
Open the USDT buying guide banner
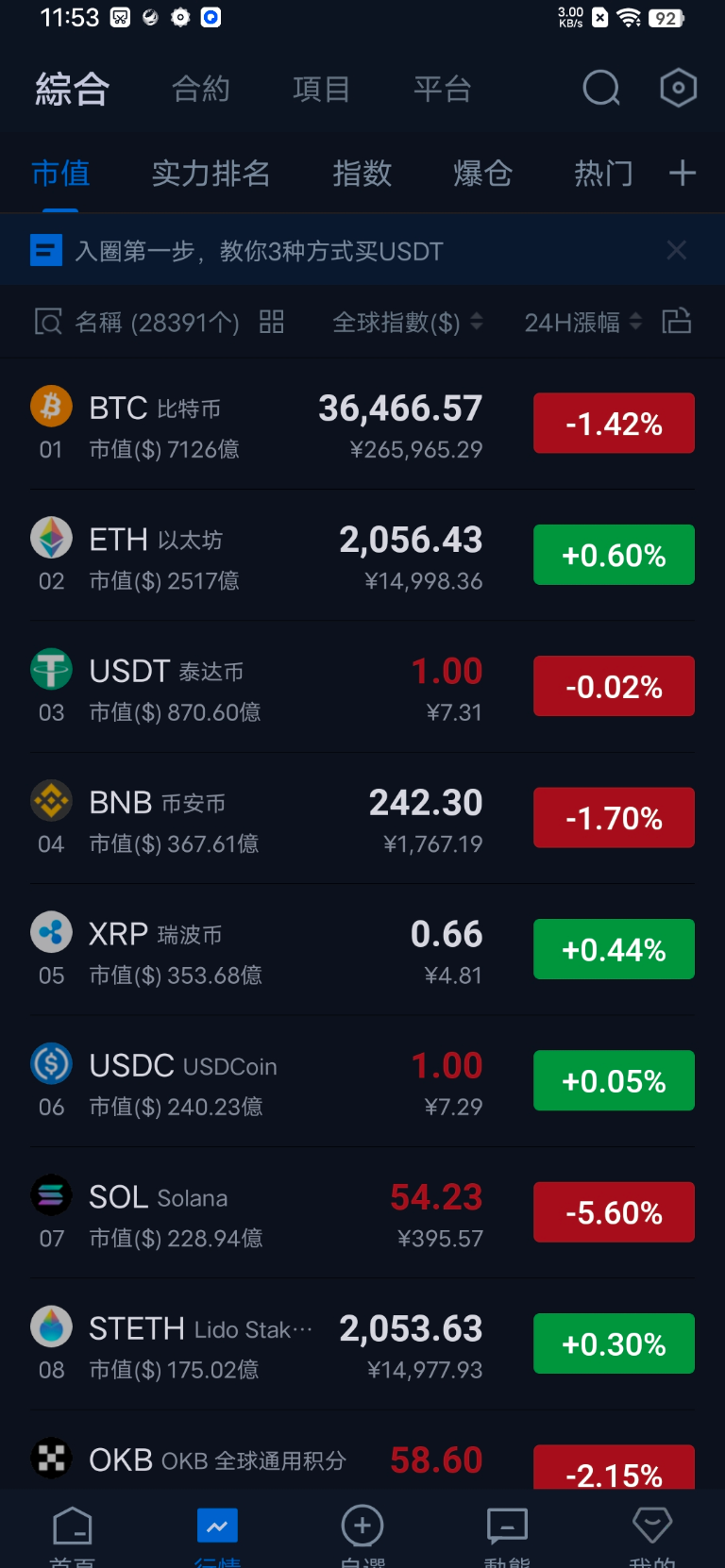pyautogui.click(x=259, y=251)
